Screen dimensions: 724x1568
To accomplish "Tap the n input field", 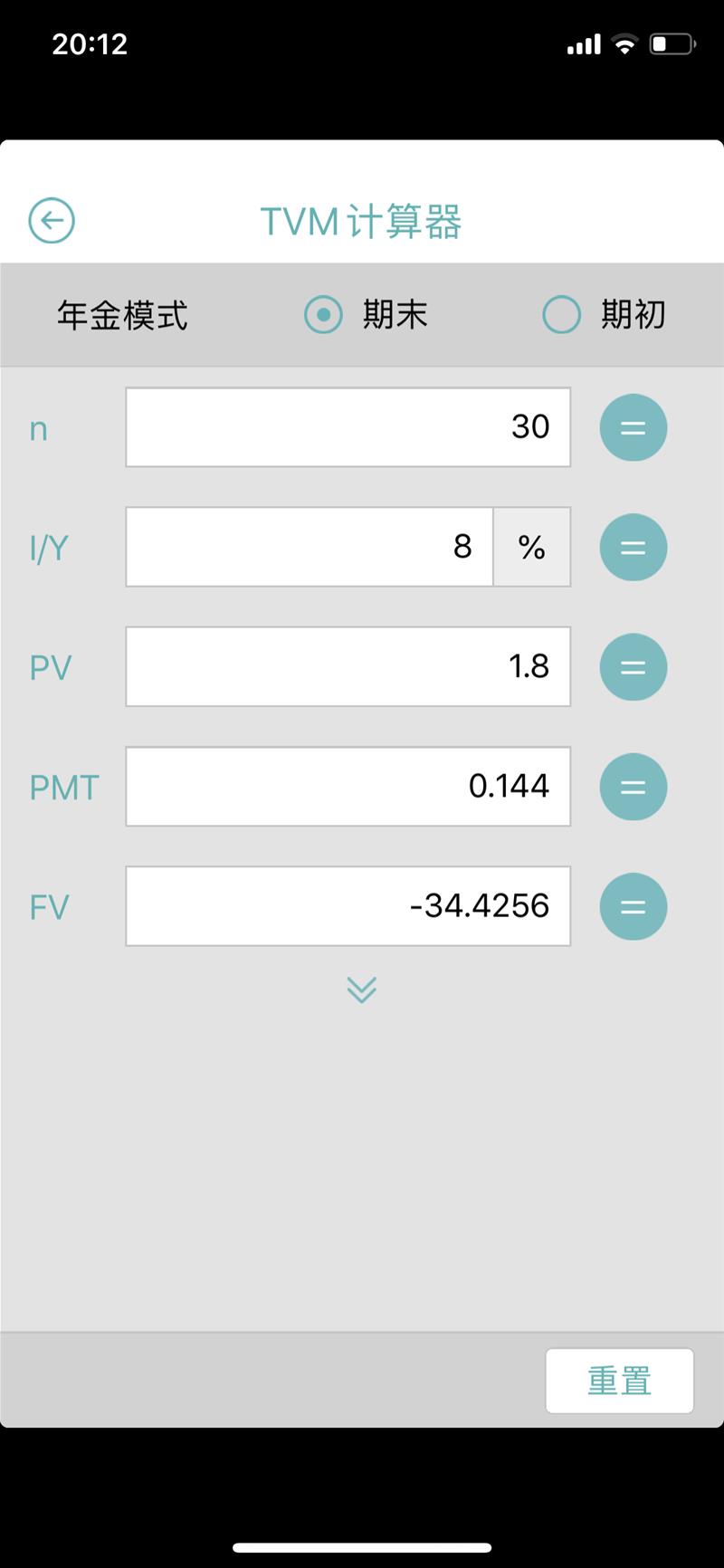I will click(348, 427).
